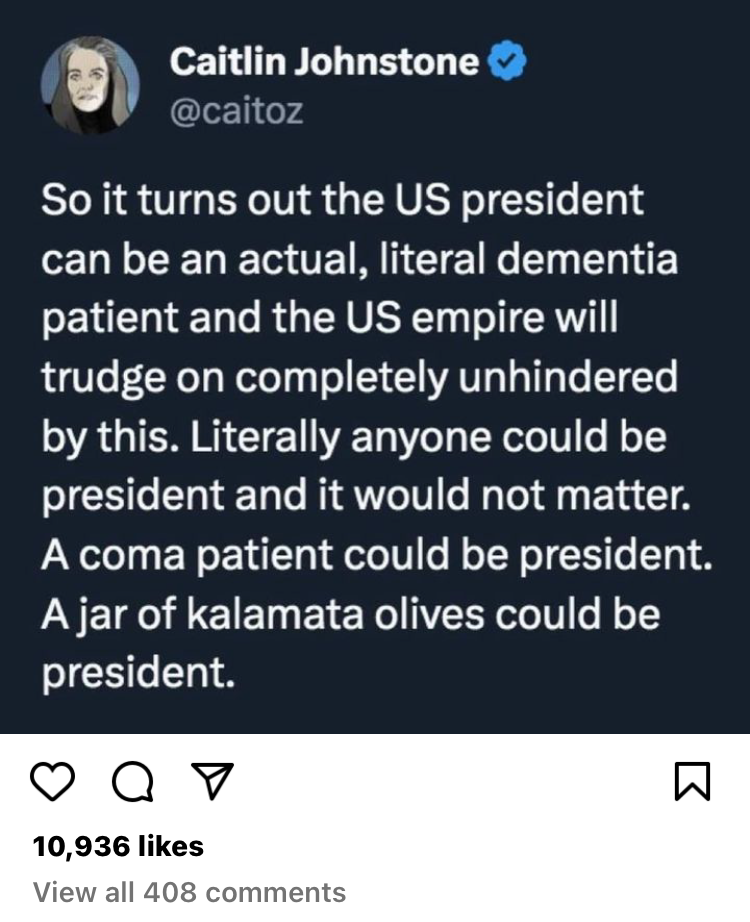750x922 pixels.
Task: View all 408 comments
Action: (x=189, y=892)
